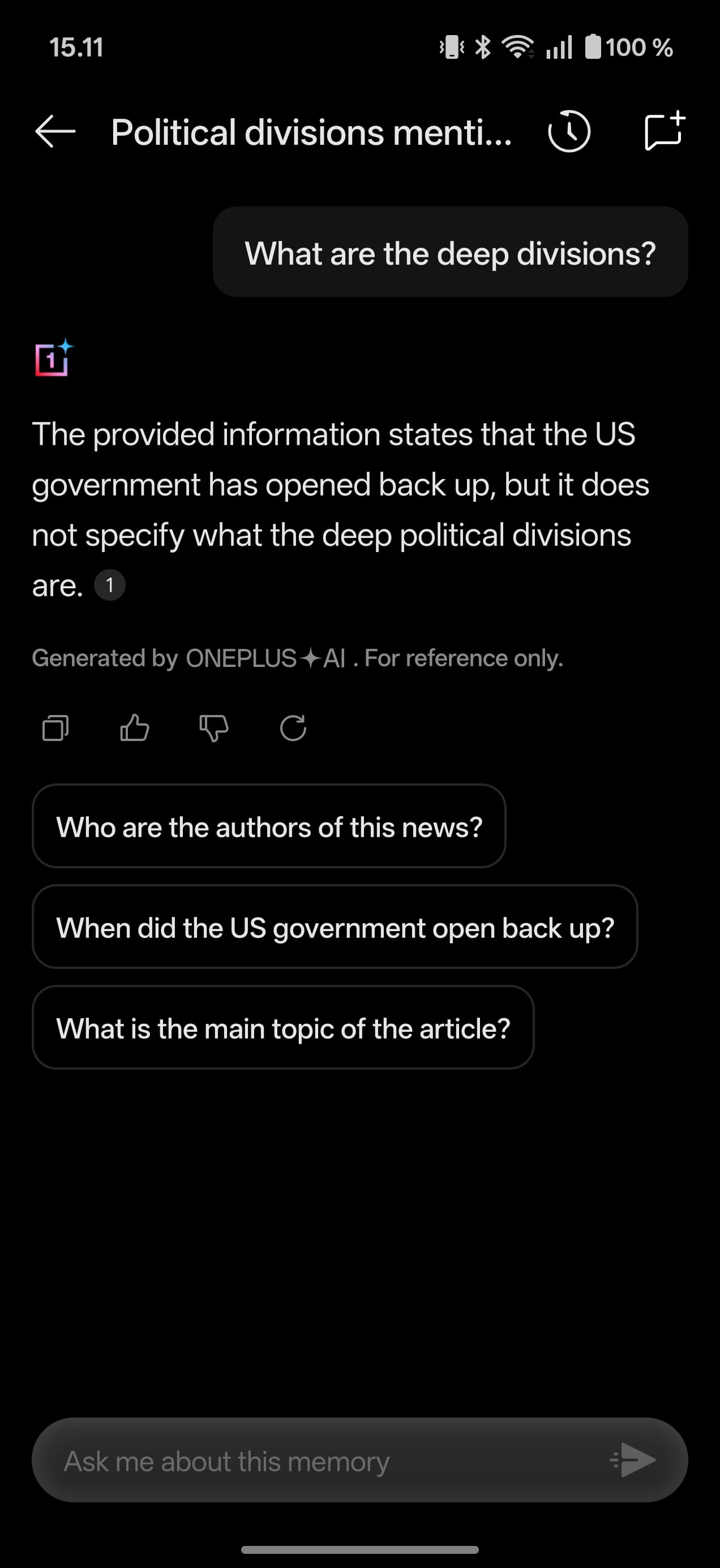Select 'When did the US government open back up?'
Viewport: 720px width, 1568px height.
click(335, 927)
